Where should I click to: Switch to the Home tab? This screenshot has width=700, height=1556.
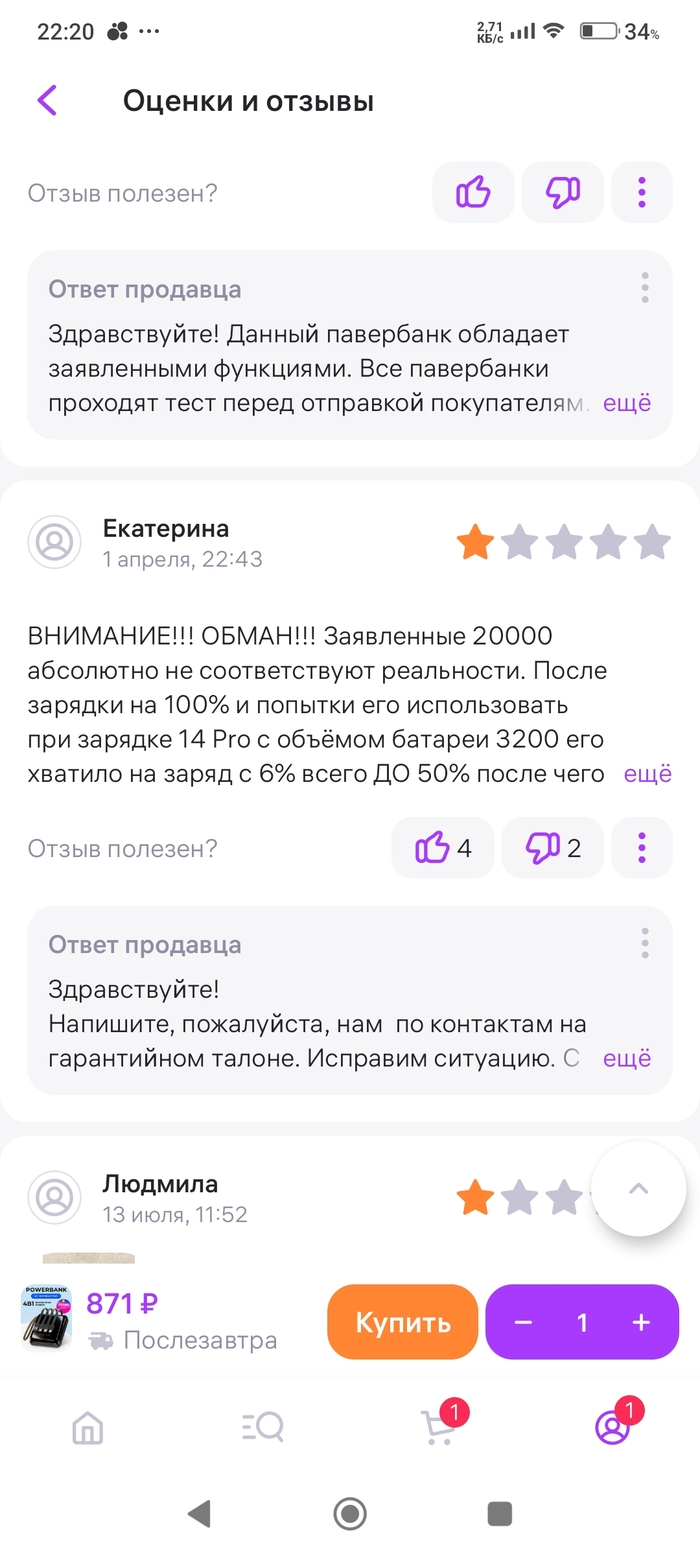point(88,1427)
